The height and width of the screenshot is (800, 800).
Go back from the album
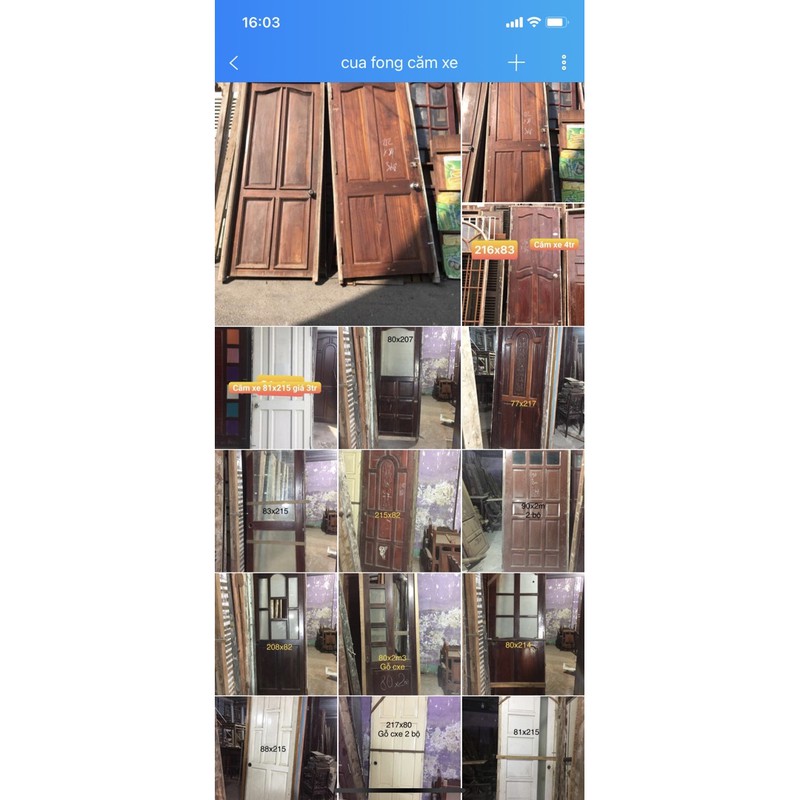234,63
